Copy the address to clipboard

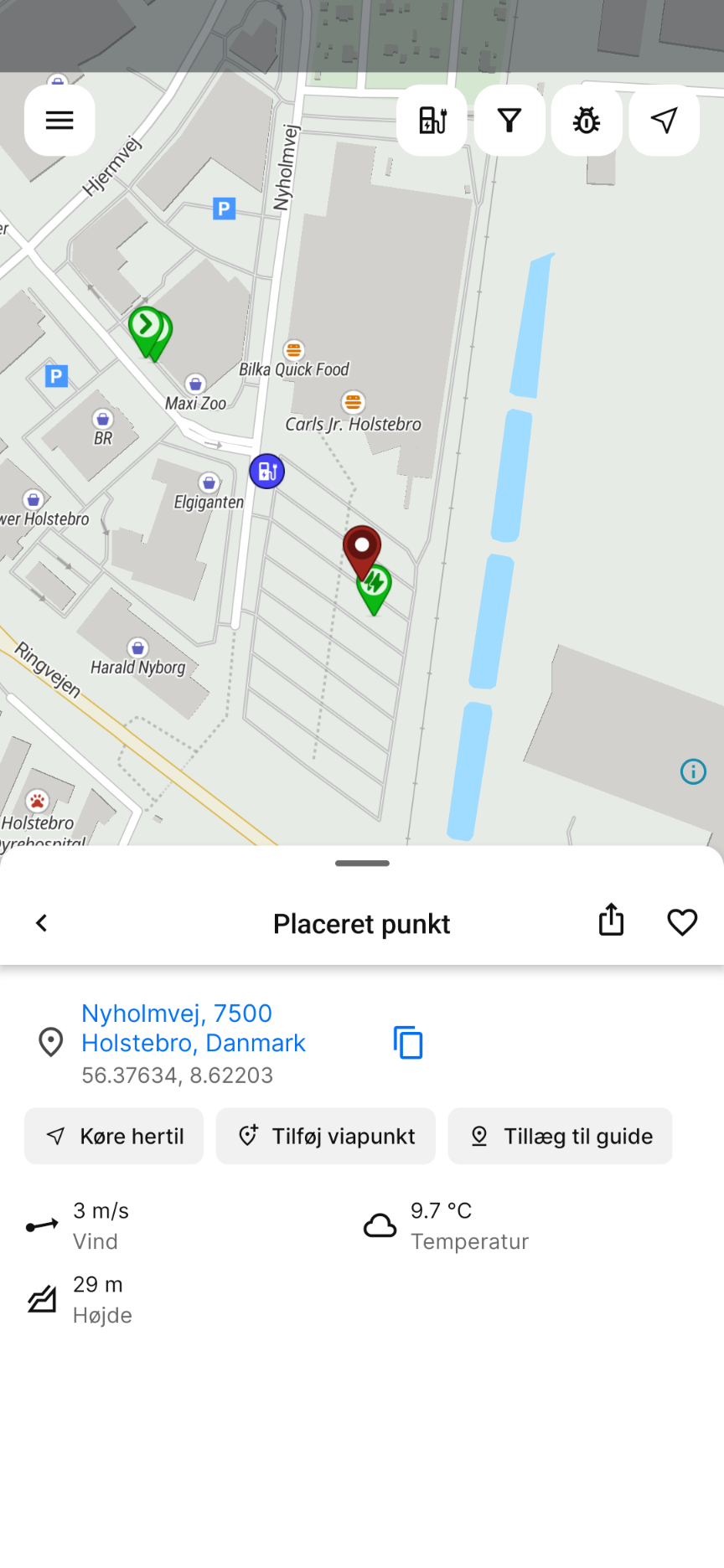408,1043
